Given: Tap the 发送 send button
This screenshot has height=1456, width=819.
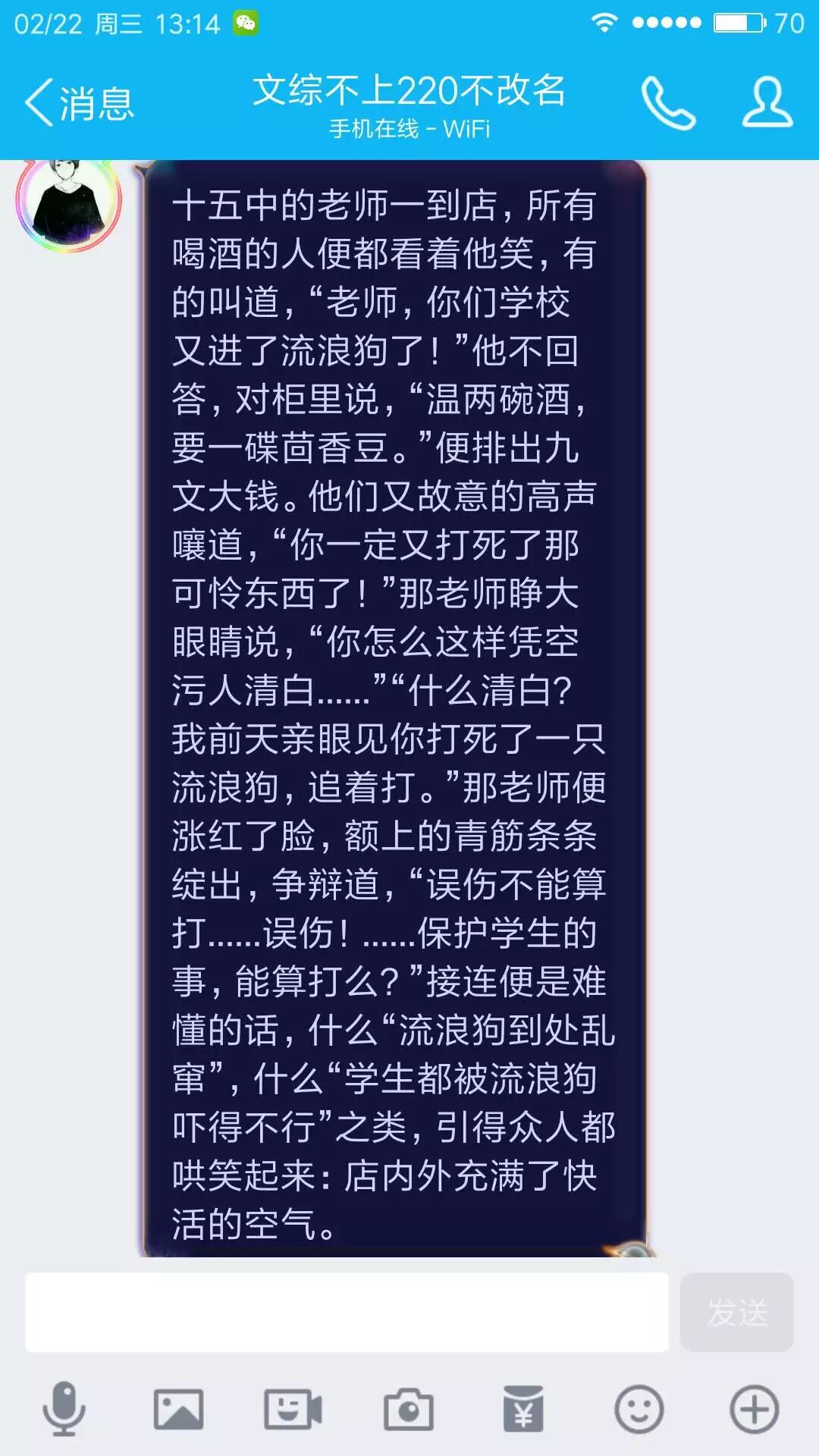Looking at the screenshot, I should click(736, 1313).
